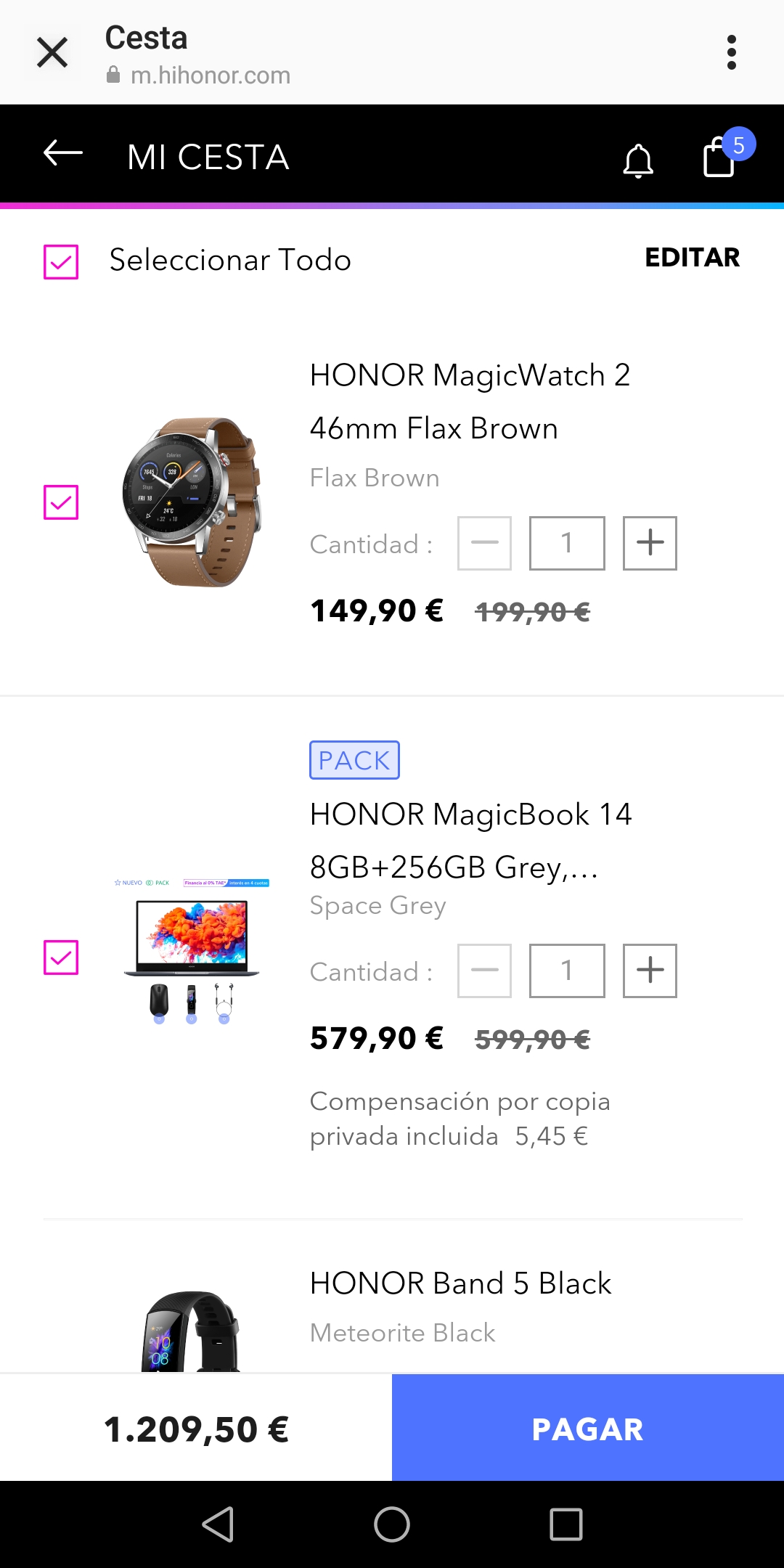Edit the MagicWatch 2 quantity field
Image resolution: width=784 pixels, height=1568 pixels.
[567, 543]
